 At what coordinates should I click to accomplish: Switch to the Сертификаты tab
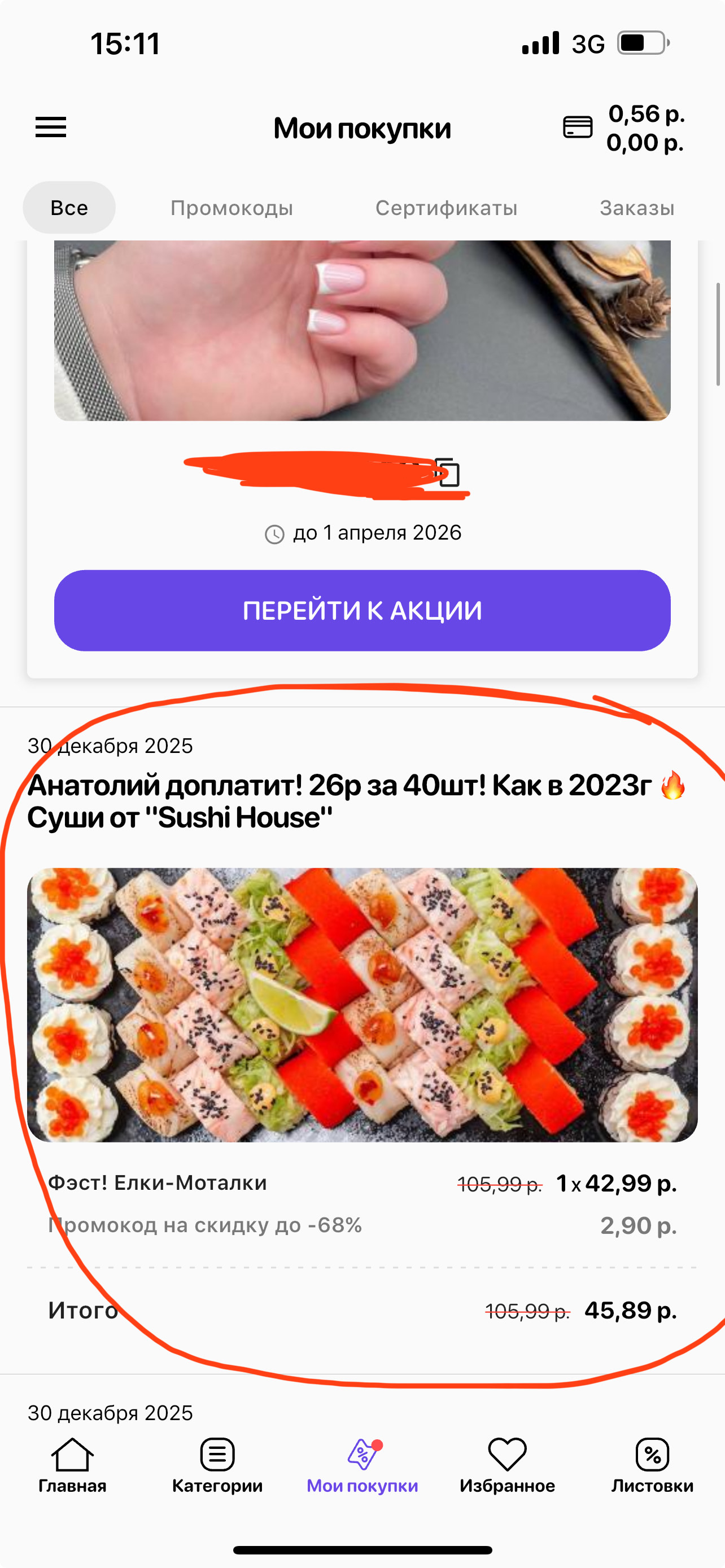click(446, 208)
